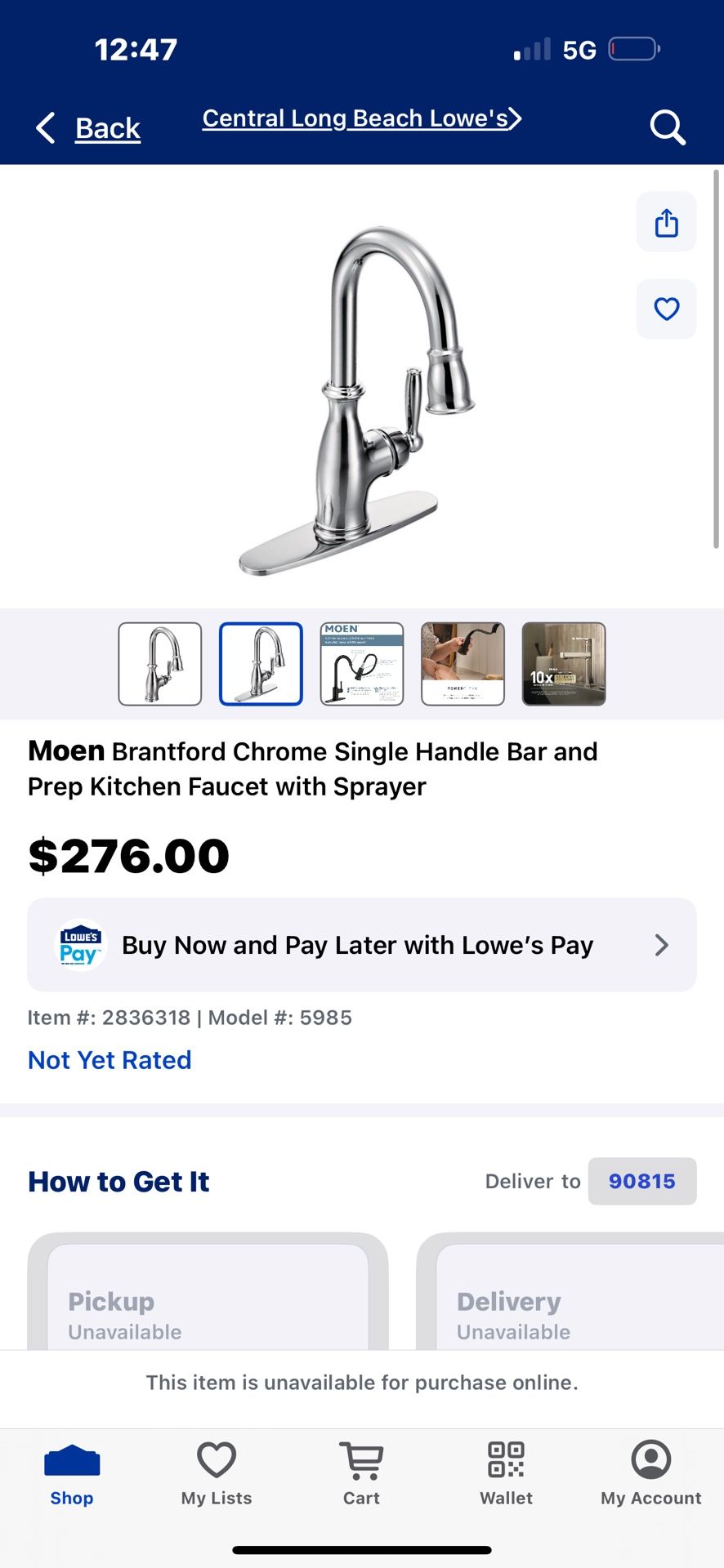
Task: Select the MOEN spec sheet thumbnail
Action: (x=361, y=664)
